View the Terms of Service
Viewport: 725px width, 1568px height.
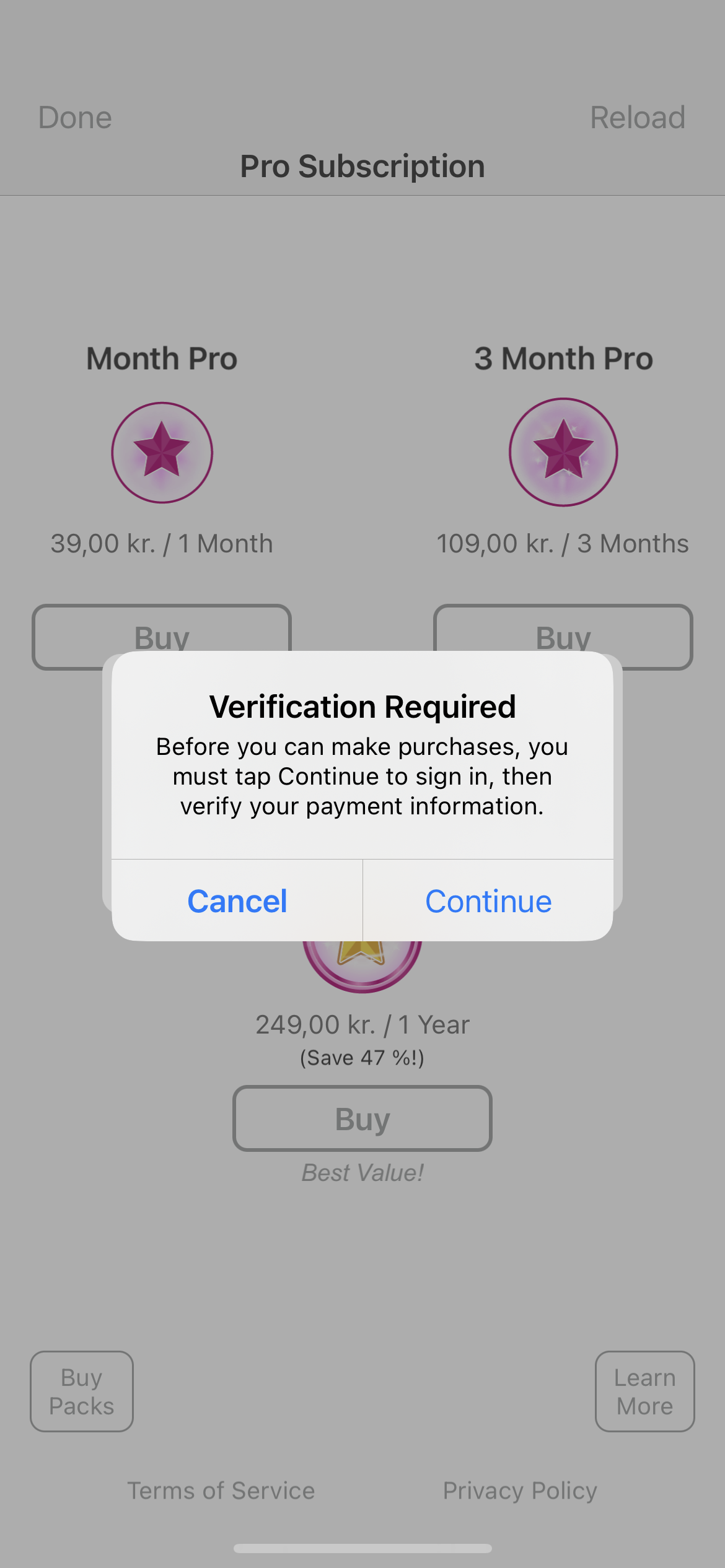point(221,1491)
